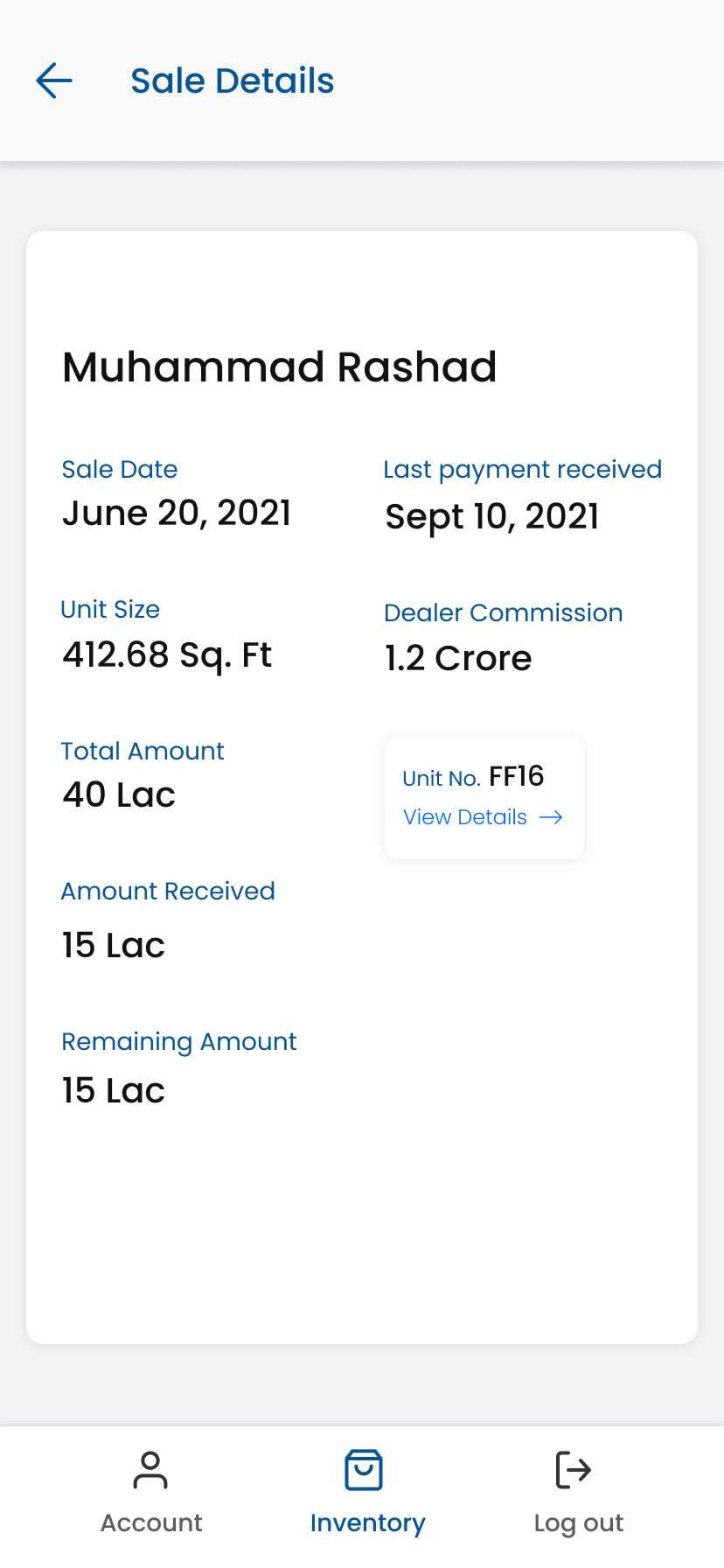Open the Inventory tab
This screenshot has height=1568, width=724.
(367, 1493)
